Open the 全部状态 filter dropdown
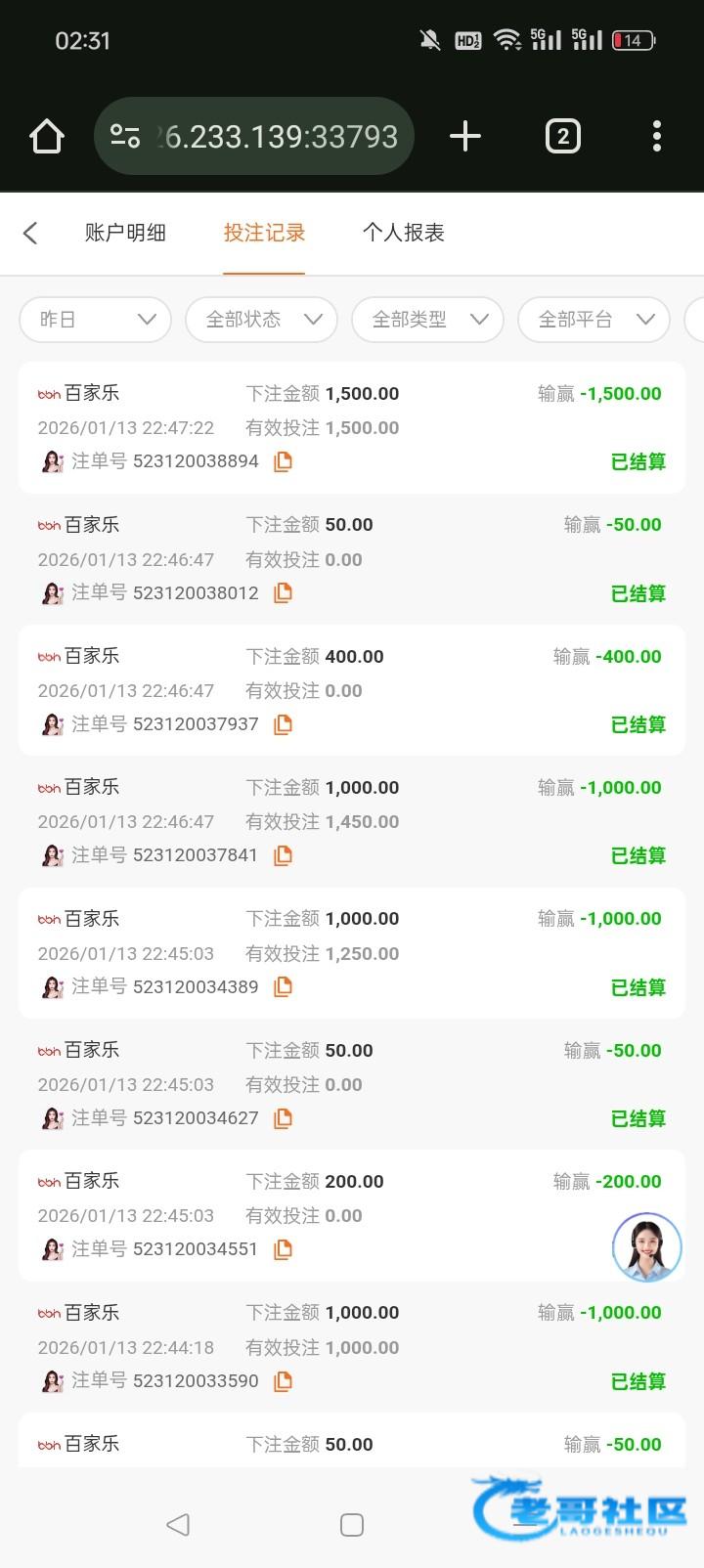 click(262, 320)
